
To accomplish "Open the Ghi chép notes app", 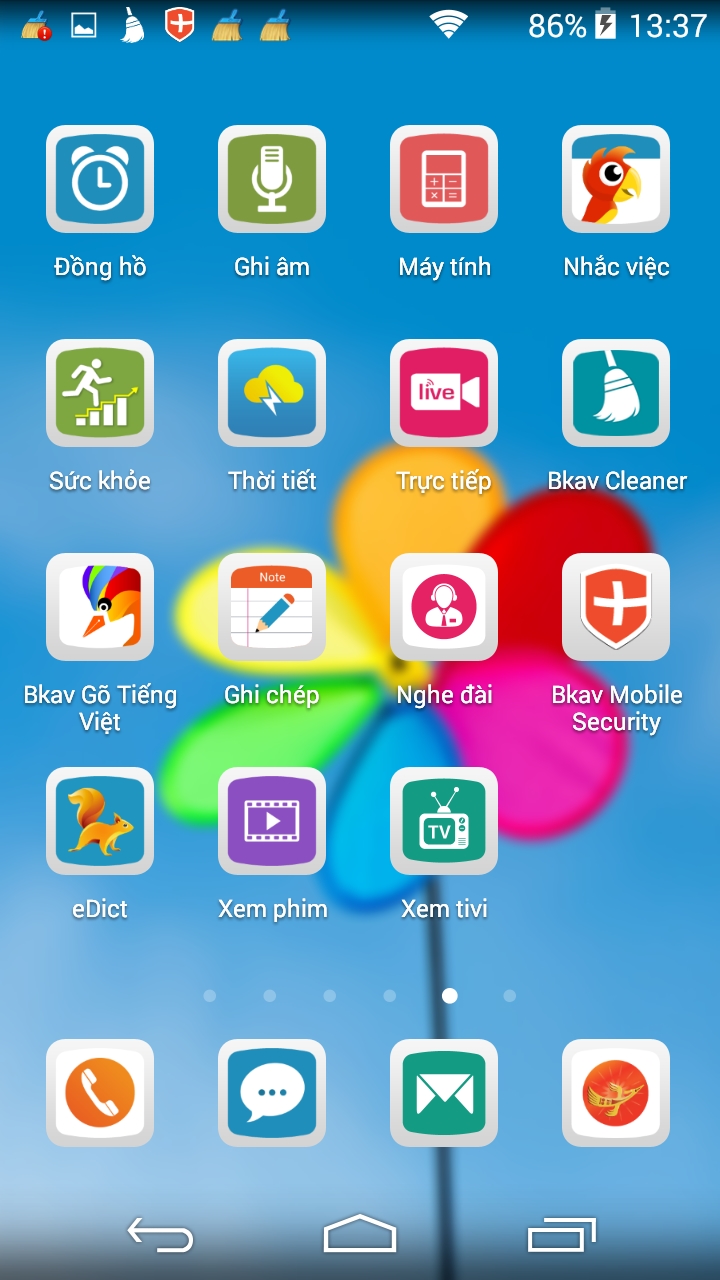I will coord(272,607).
